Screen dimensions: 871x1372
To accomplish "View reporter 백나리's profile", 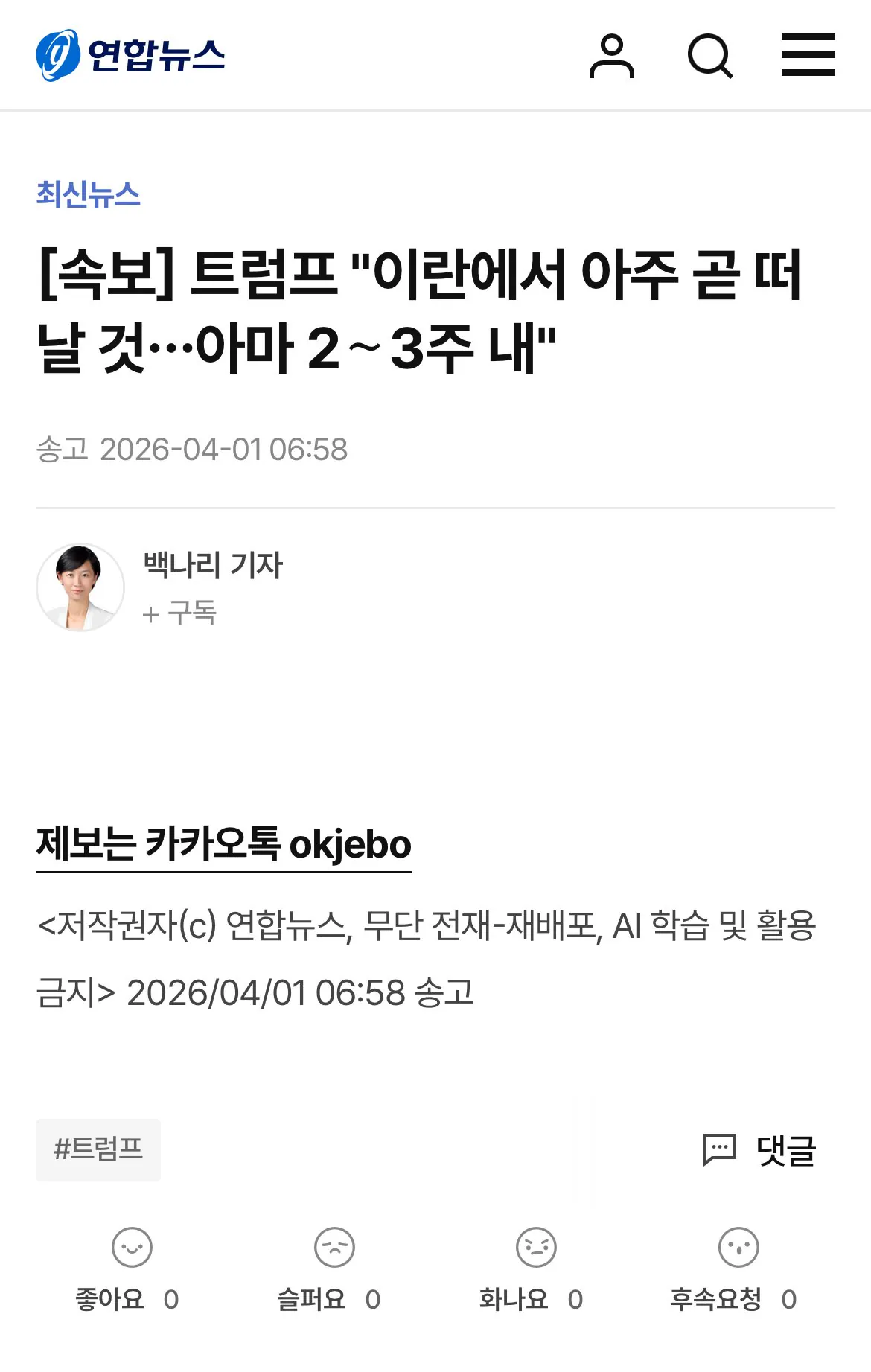I will [x=212, y=565].
